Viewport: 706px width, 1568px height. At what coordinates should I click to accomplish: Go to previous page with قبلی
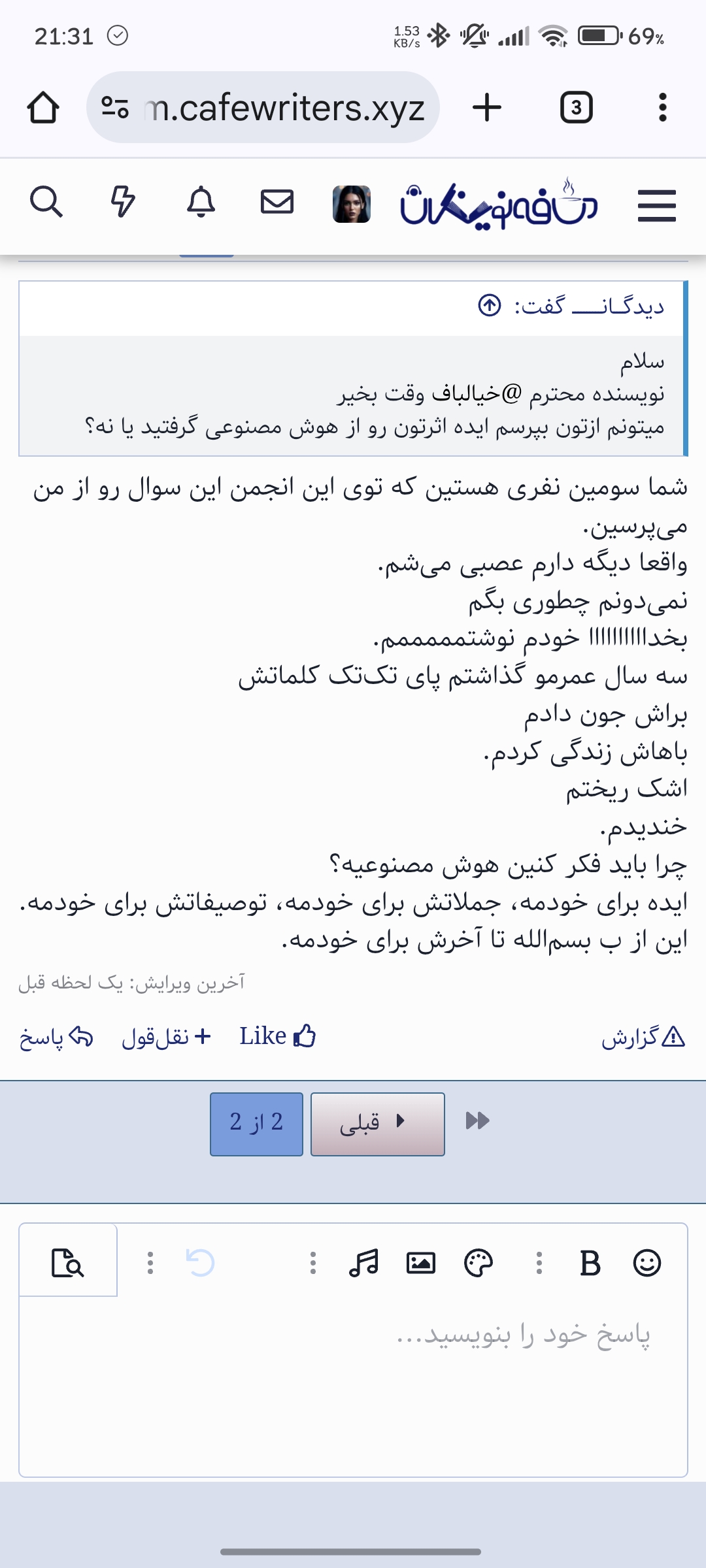click(377, 1124)
